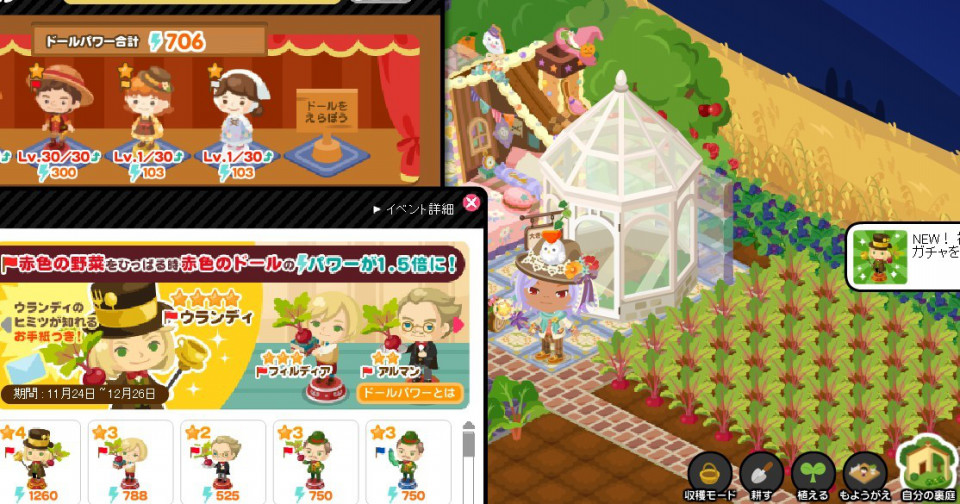Select the 植える planting tool
Image resolution: width=960 pixels, height=504 pixels.
pos(813,474)
